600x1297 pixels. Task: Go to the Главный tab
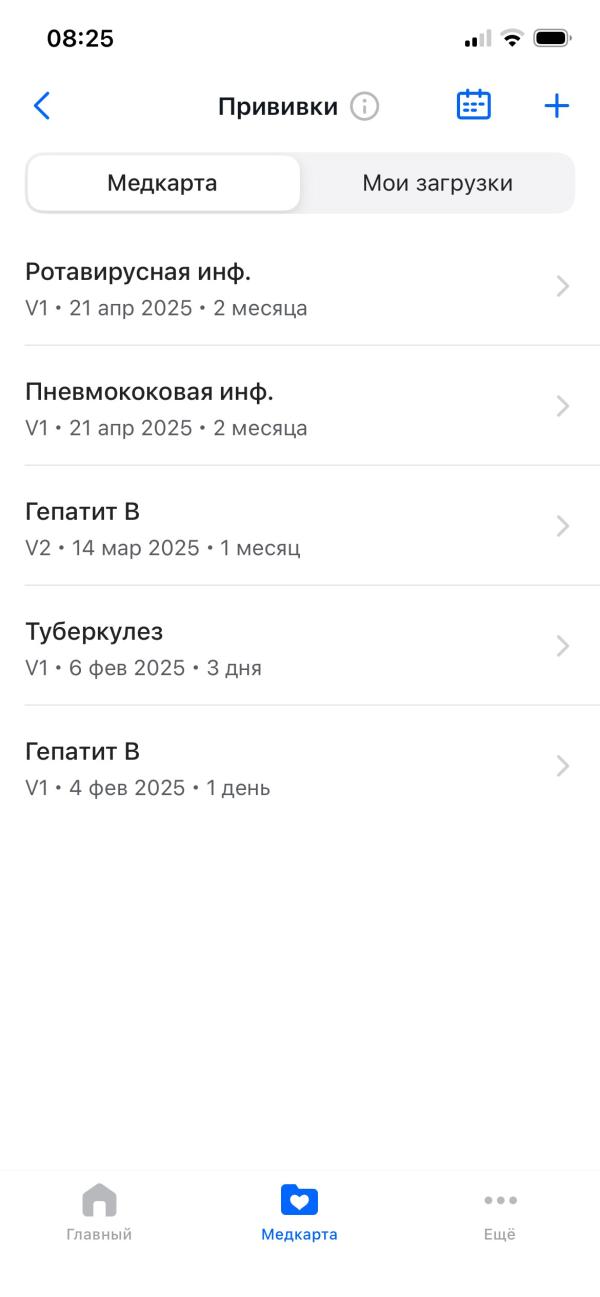[x=99, y=1212]
